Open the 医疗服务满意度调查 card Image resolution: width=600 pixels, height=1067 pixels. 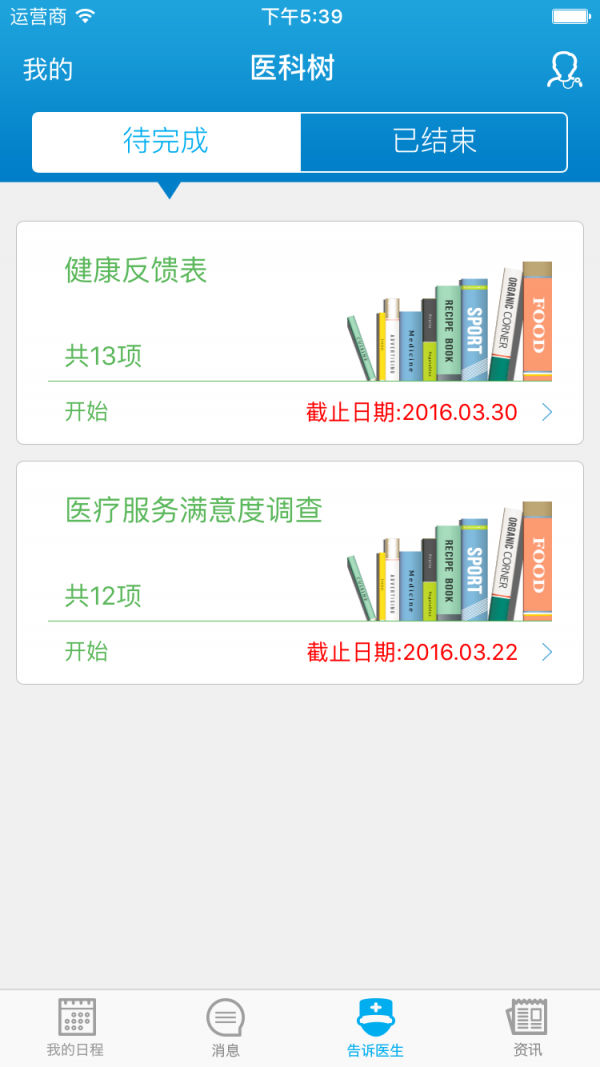tap(300, 572)
